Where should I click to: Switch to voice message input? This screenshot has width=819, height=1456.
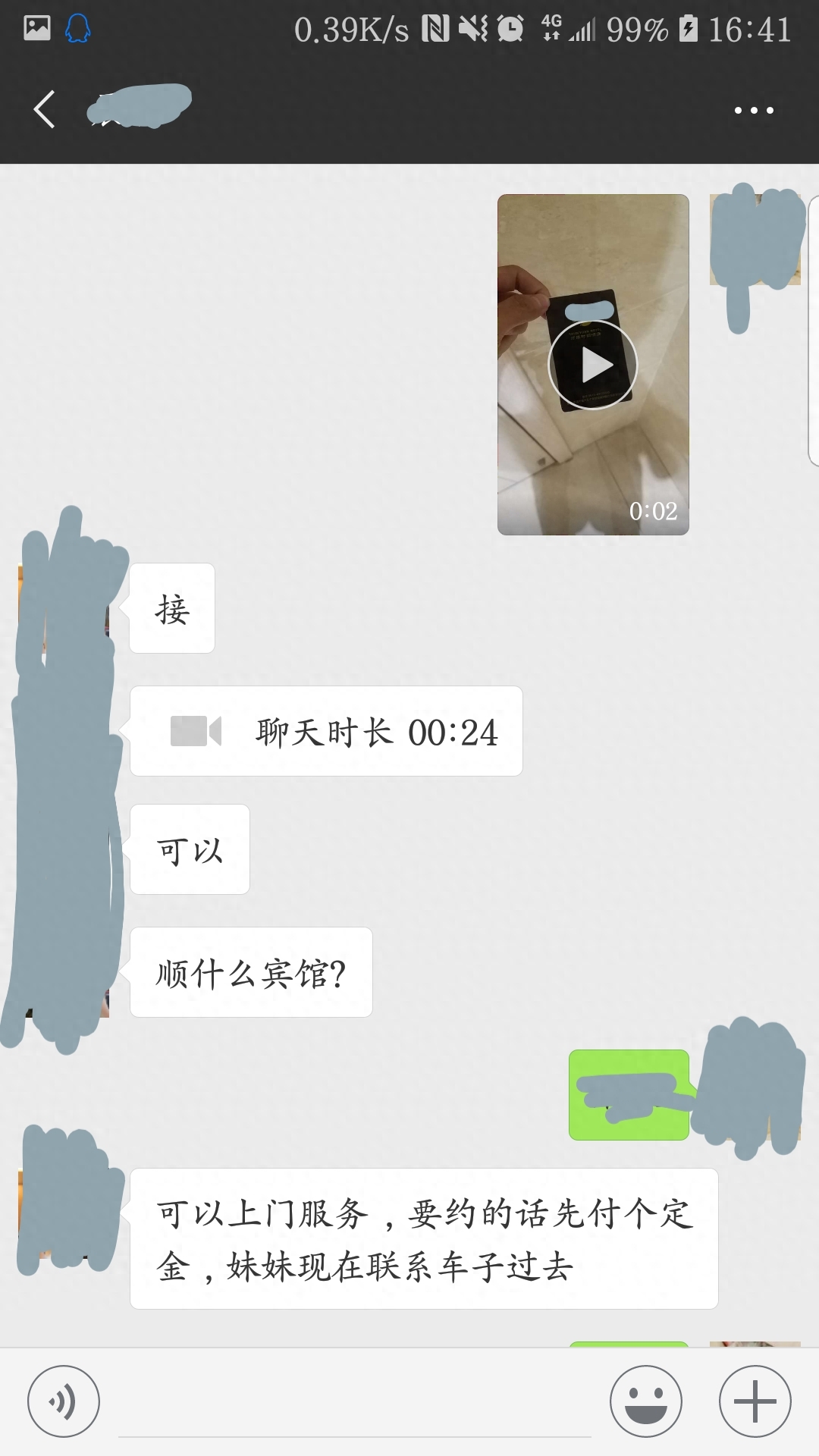(x=64, y=1401)
